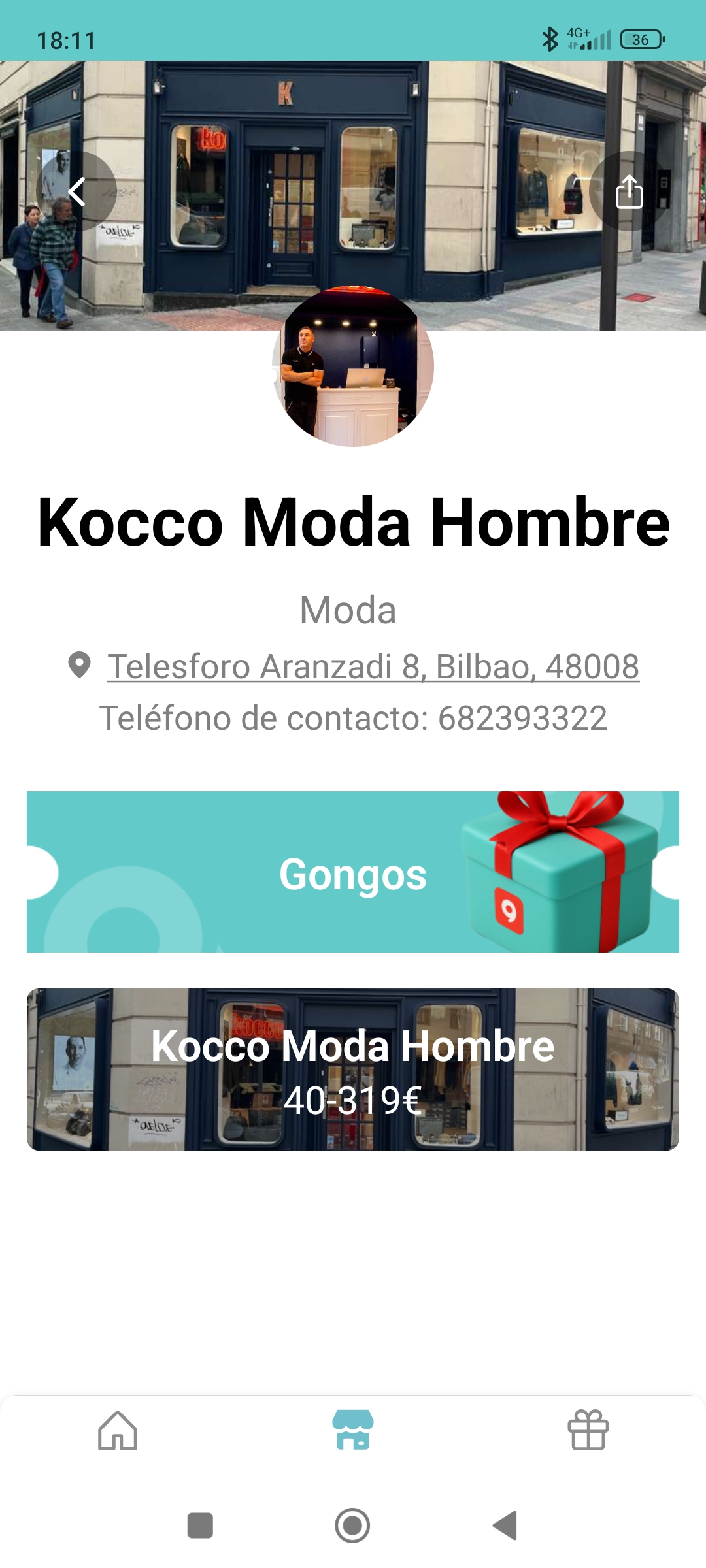Select the shops tab
Image resolution: width=706 pixels, height=1568 pixels.
click(x=353, y=1431)
